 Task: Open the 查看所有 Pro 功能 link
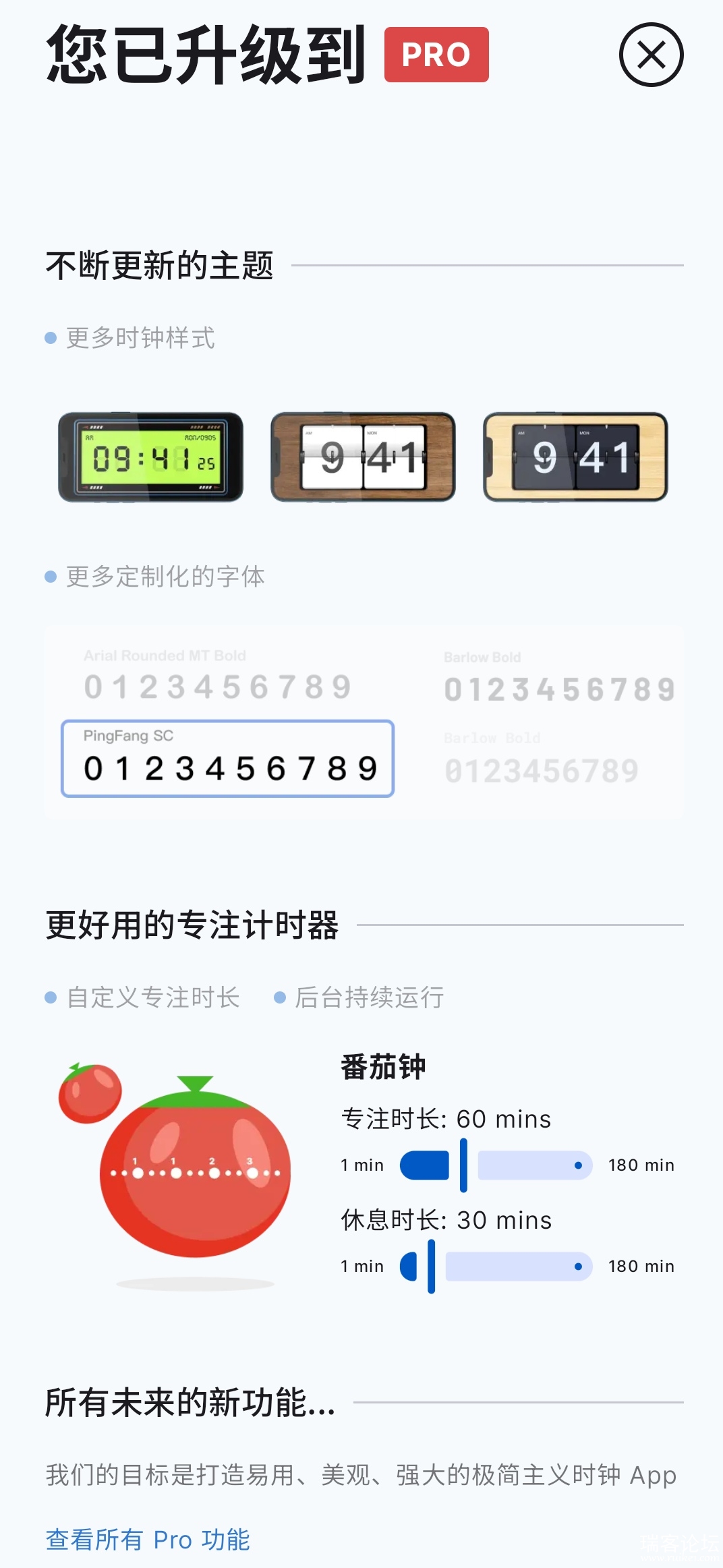click(148, 1540)
